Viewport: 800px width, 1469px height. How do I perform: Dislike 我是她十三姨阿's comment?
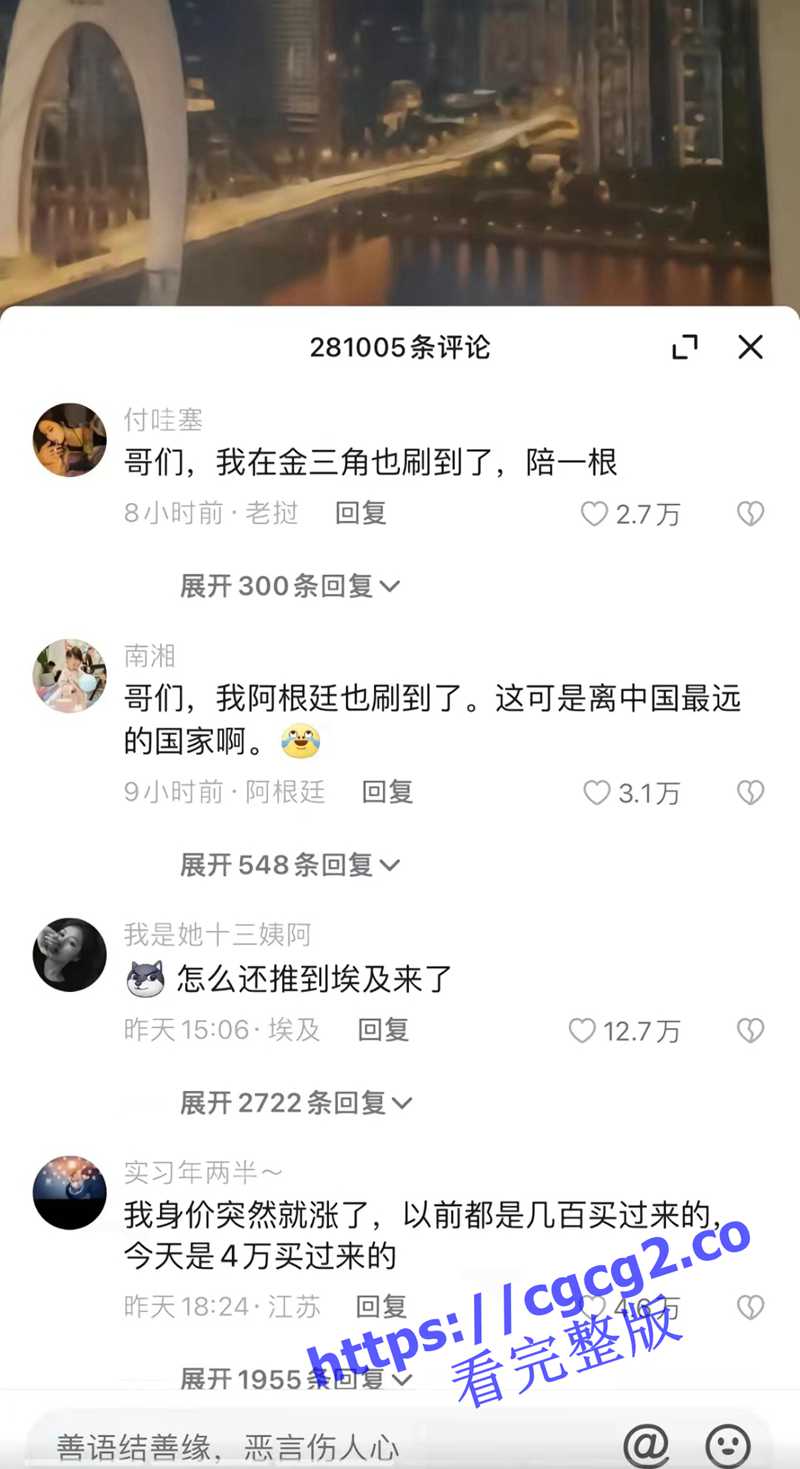pos(750,1031)
